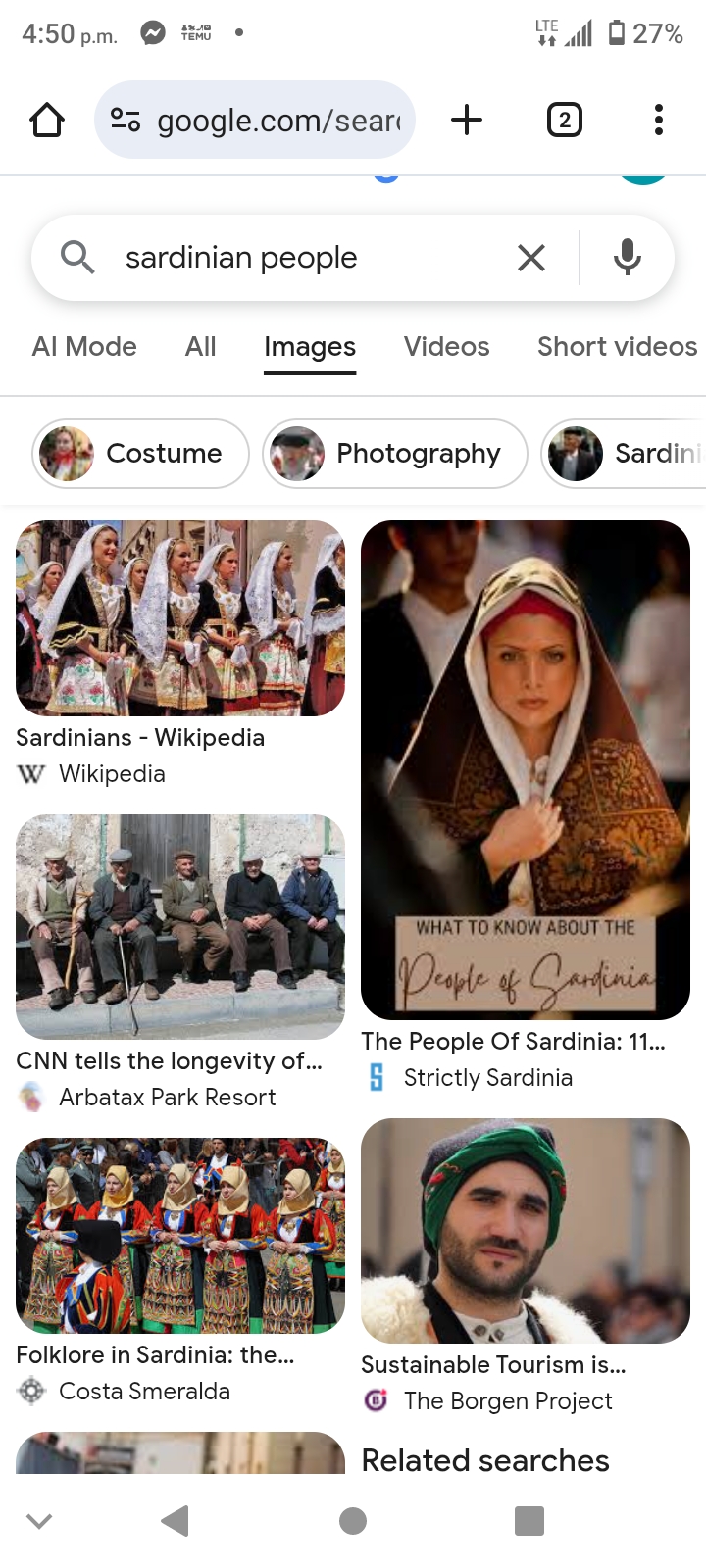The width and height of the screenshot is (706, 1568).
Task: Open the Folklore in Sardinia image from Costa Smeralda
Action: [180, 1235]
